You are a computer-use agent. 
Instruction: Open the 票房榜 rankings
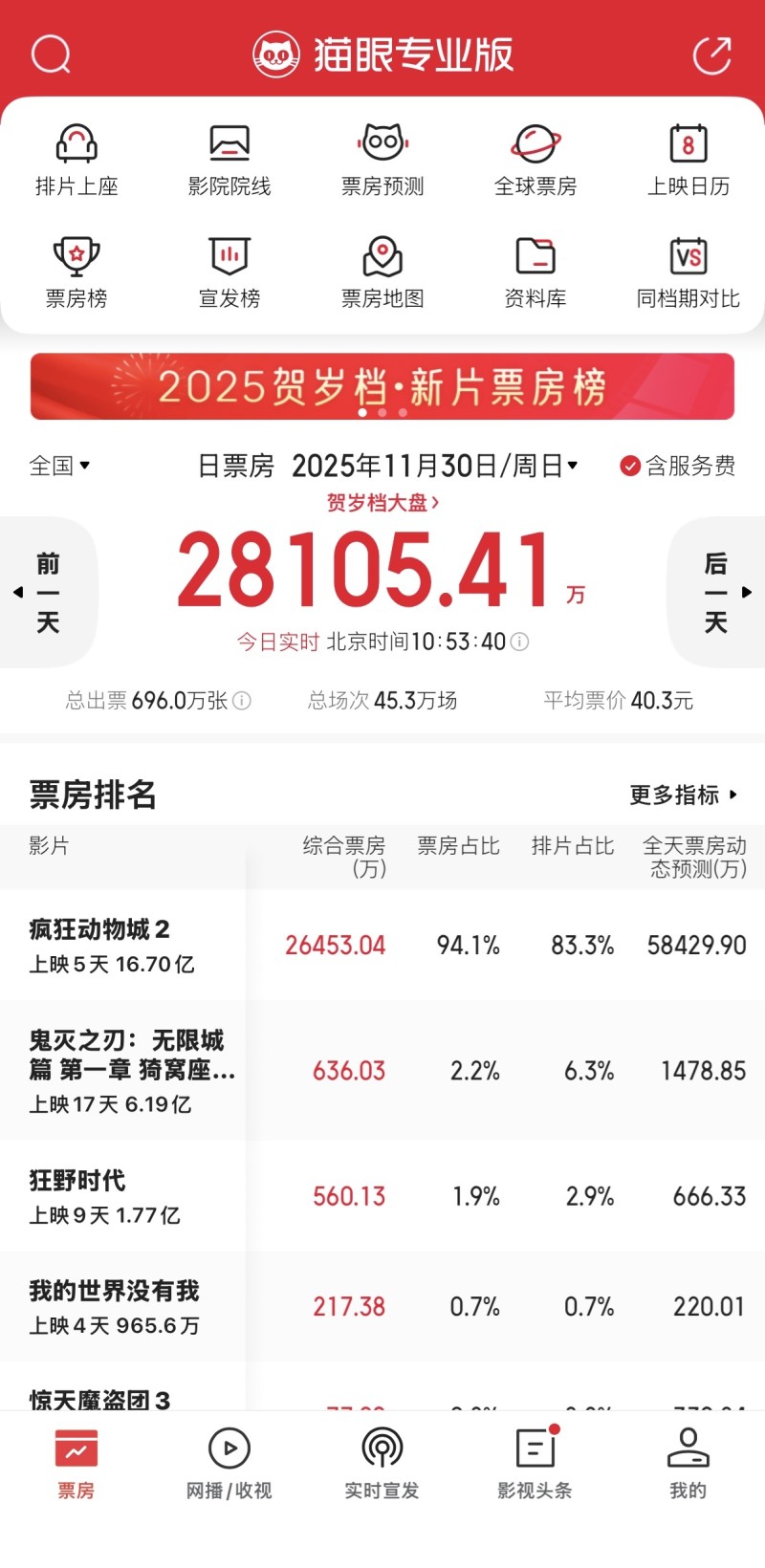pyautogui.click(x=76, y=271)
